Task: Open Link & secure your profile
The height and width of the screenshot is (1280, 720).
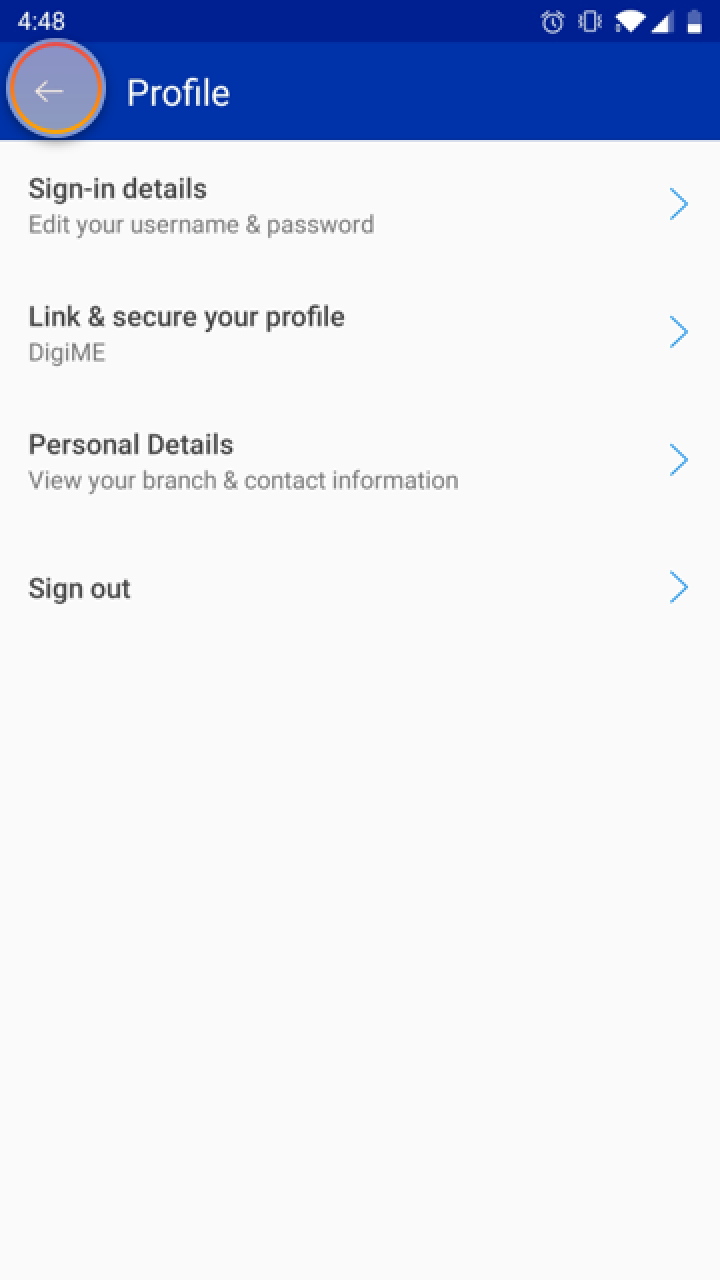Action: click(x=358, y=333)
